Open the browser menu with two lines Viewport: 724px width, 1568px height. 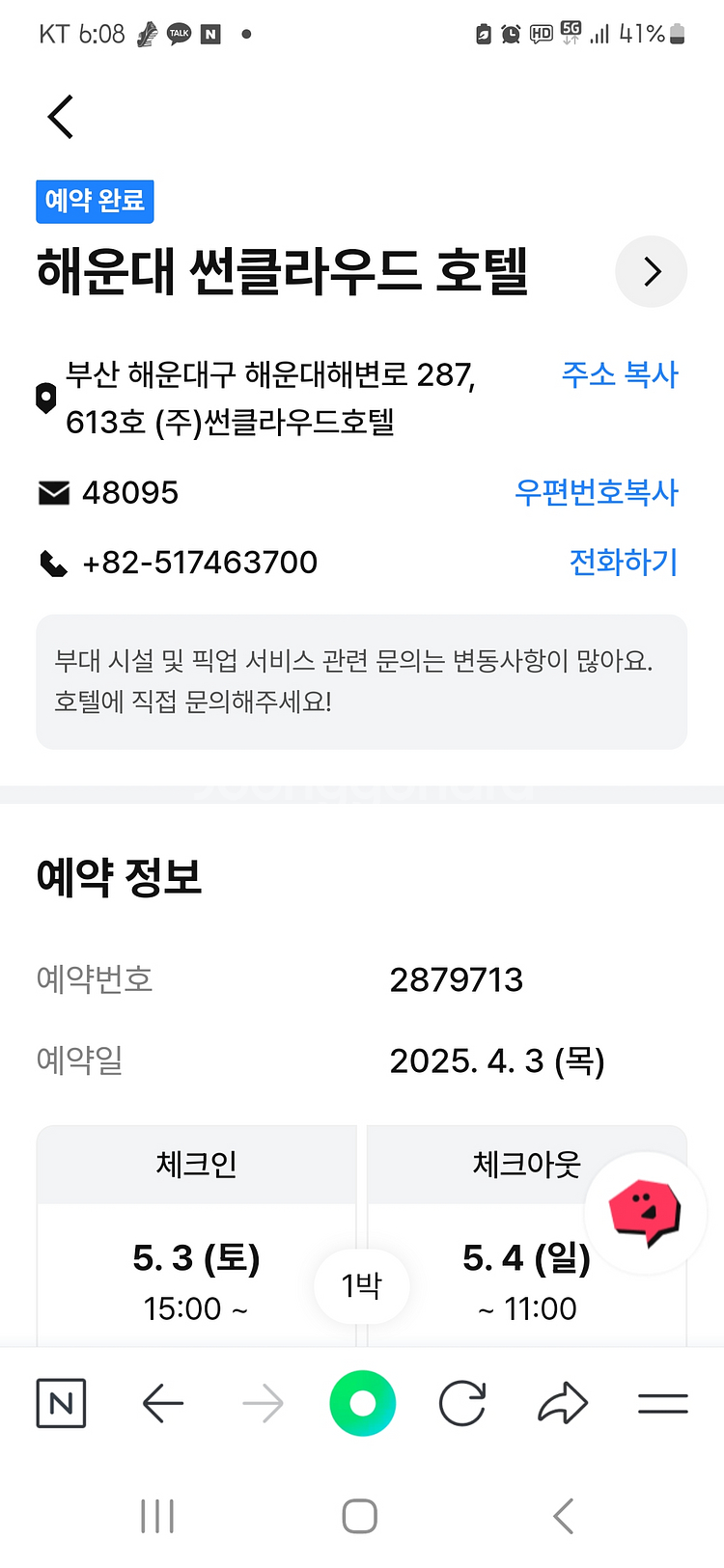[663, 1403]
